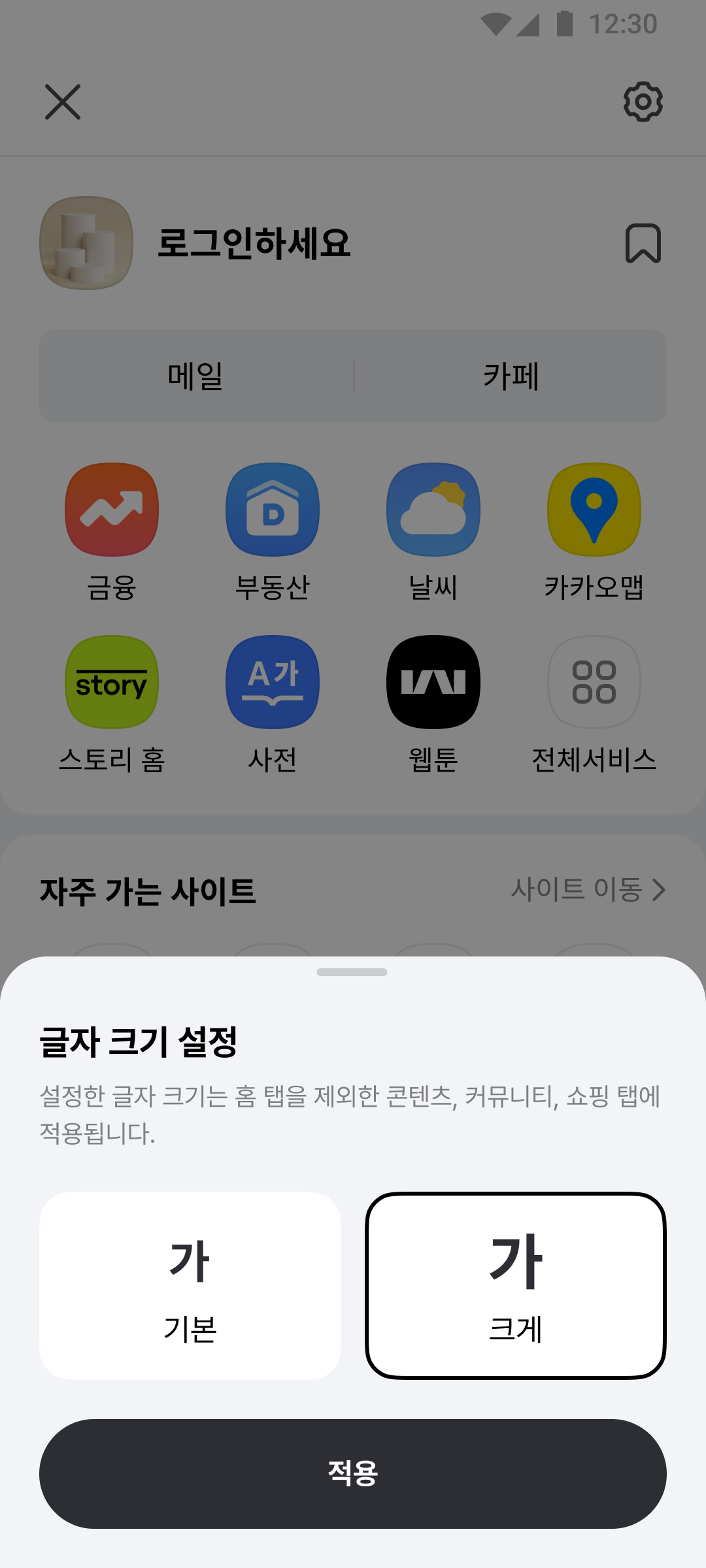
Task: Choose the 크게 large font size
Action: (516, 1285)
